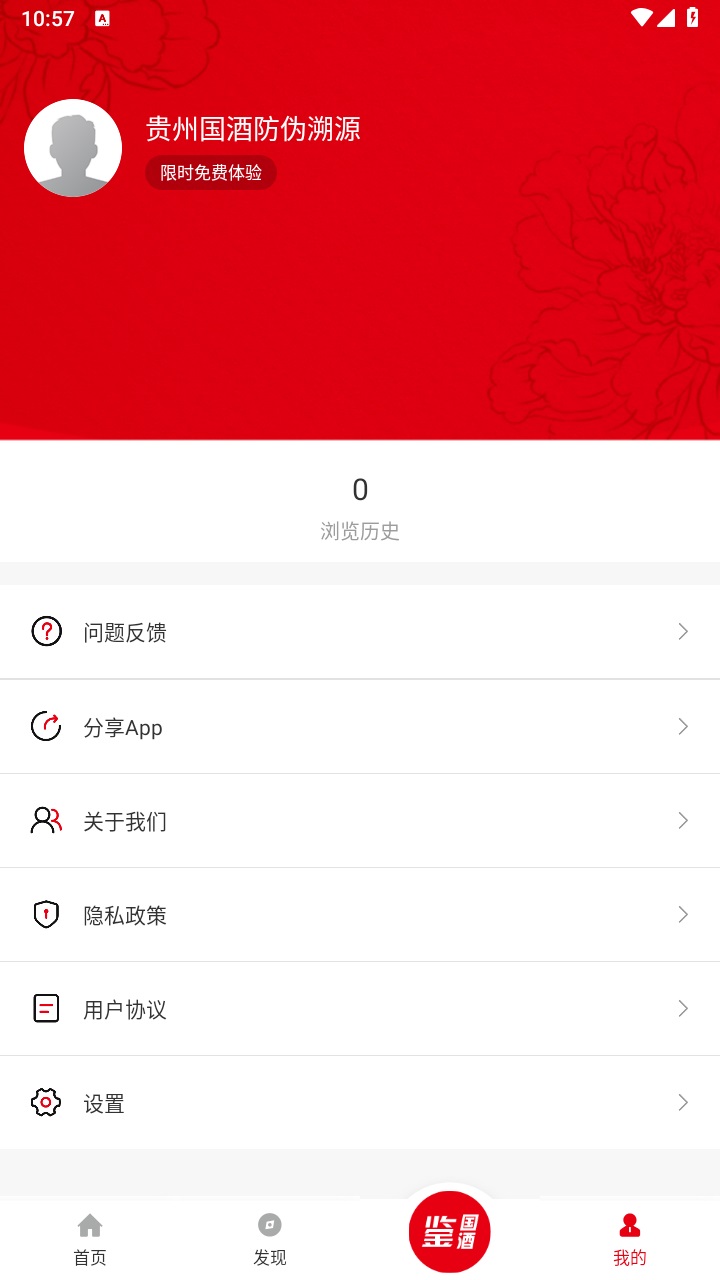Click the 关于我们 people icon
Image resolution: width=720 pixels, height=1280 pixels.
tap(46, 820)
